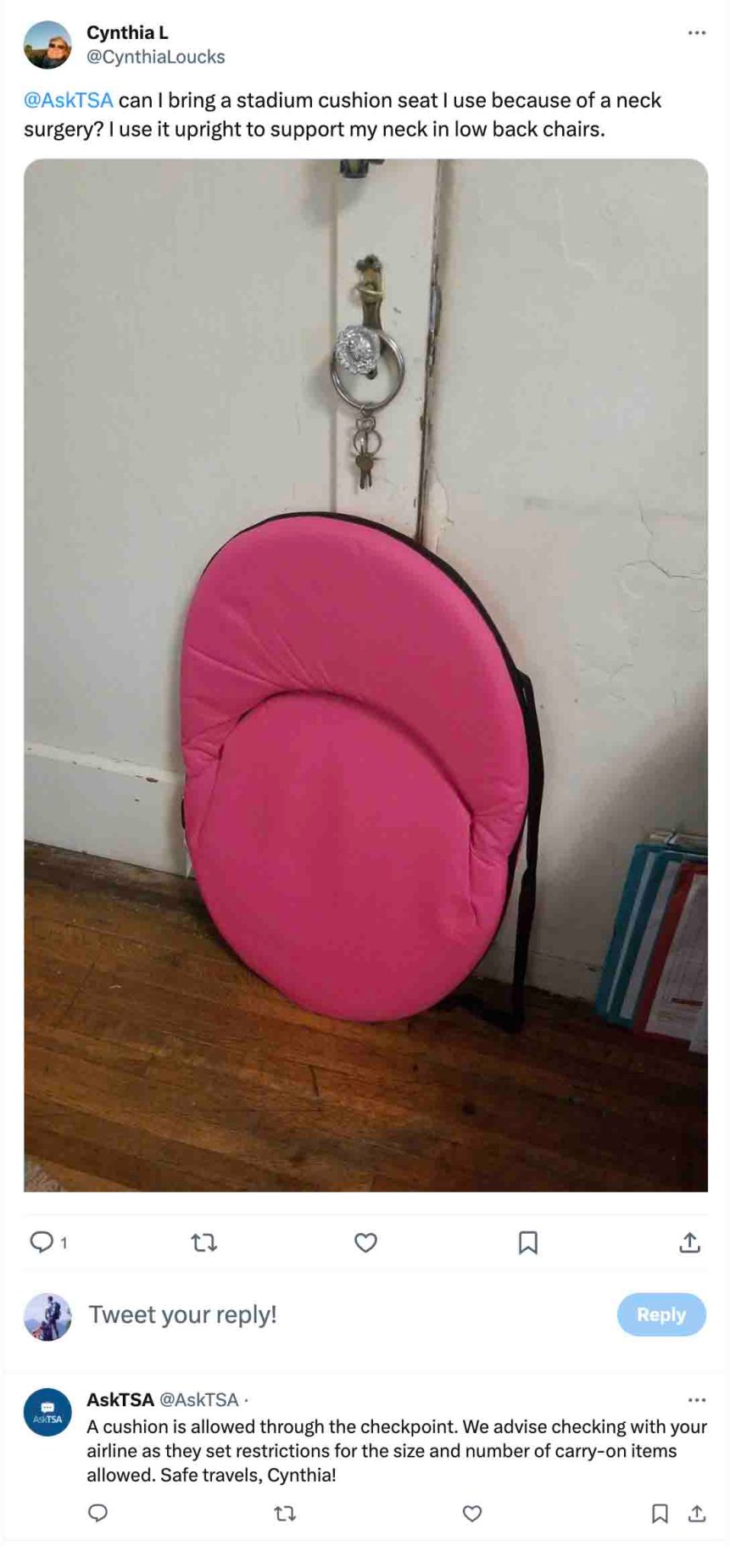Hit the Reply button

[660, 1314]
